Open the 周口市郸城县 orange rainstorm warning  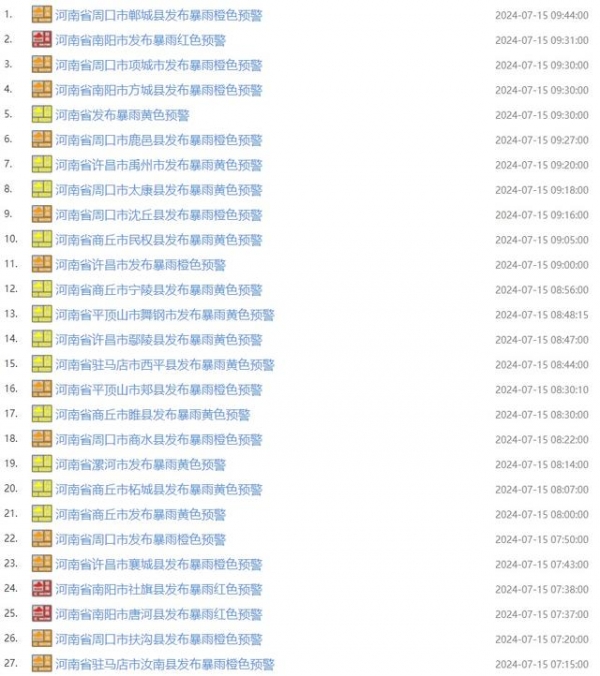(x=158, y=15)
